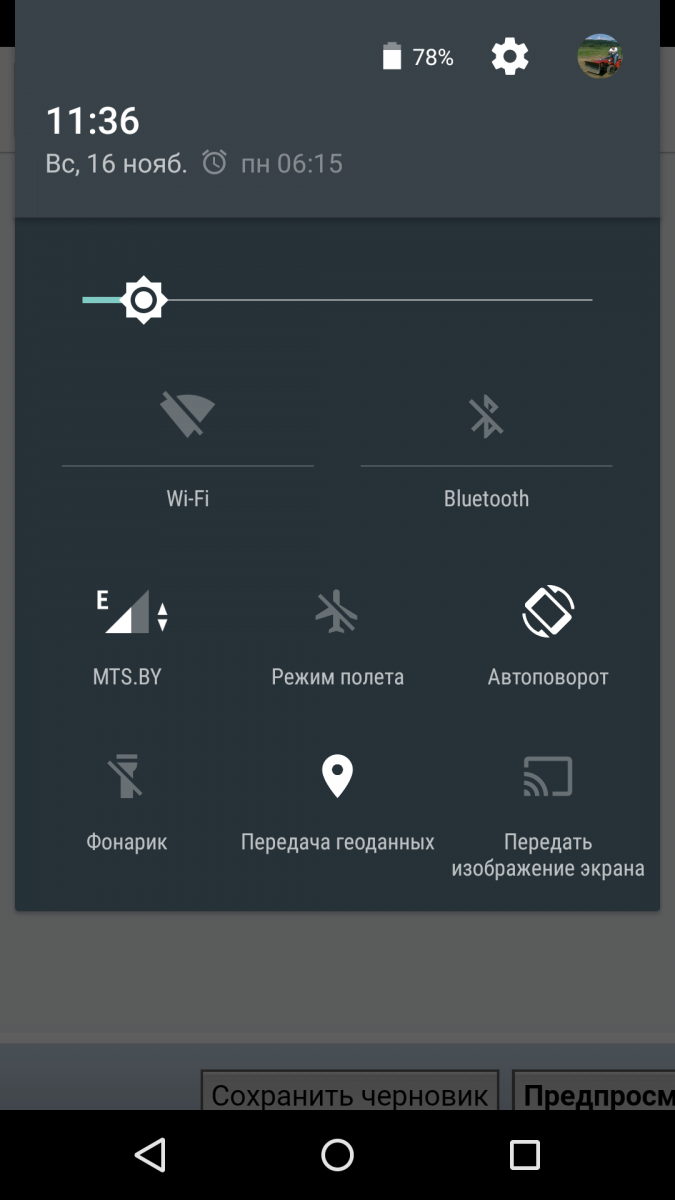The height and width of the screenshot is (1200, 675).
Task: Go to the home screen
Action: [x=337, y=1155]
